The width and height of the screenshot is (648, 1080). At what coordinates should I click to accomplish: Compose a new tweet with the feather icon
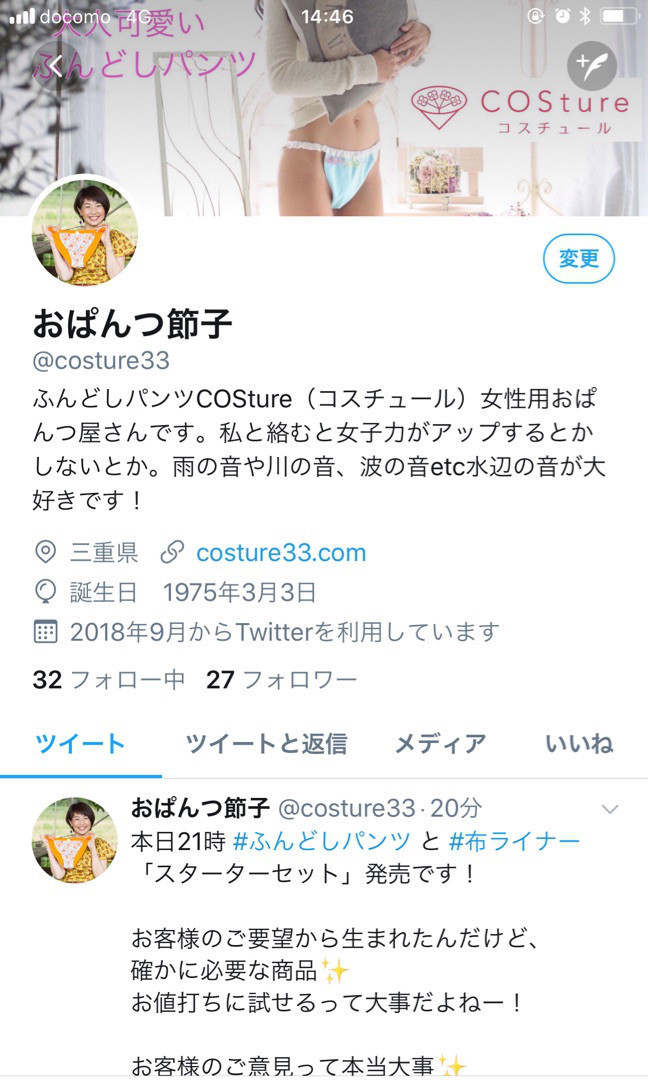point(592,67)
